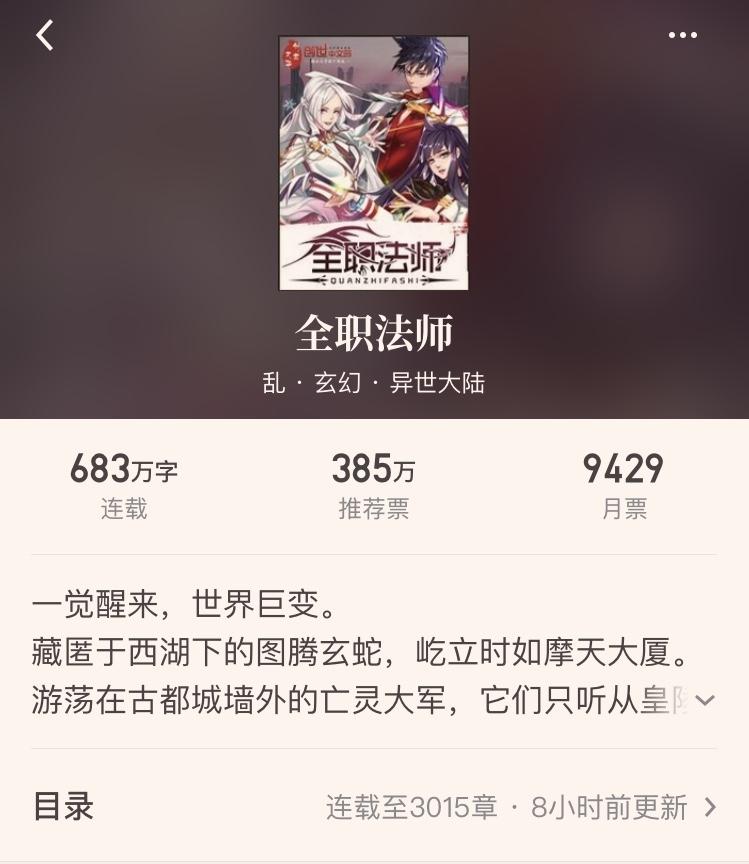Image resolution: width=749 pixels, height=864 pixels.
Task: Expand the book synopsis
Action: click(705, 700)
